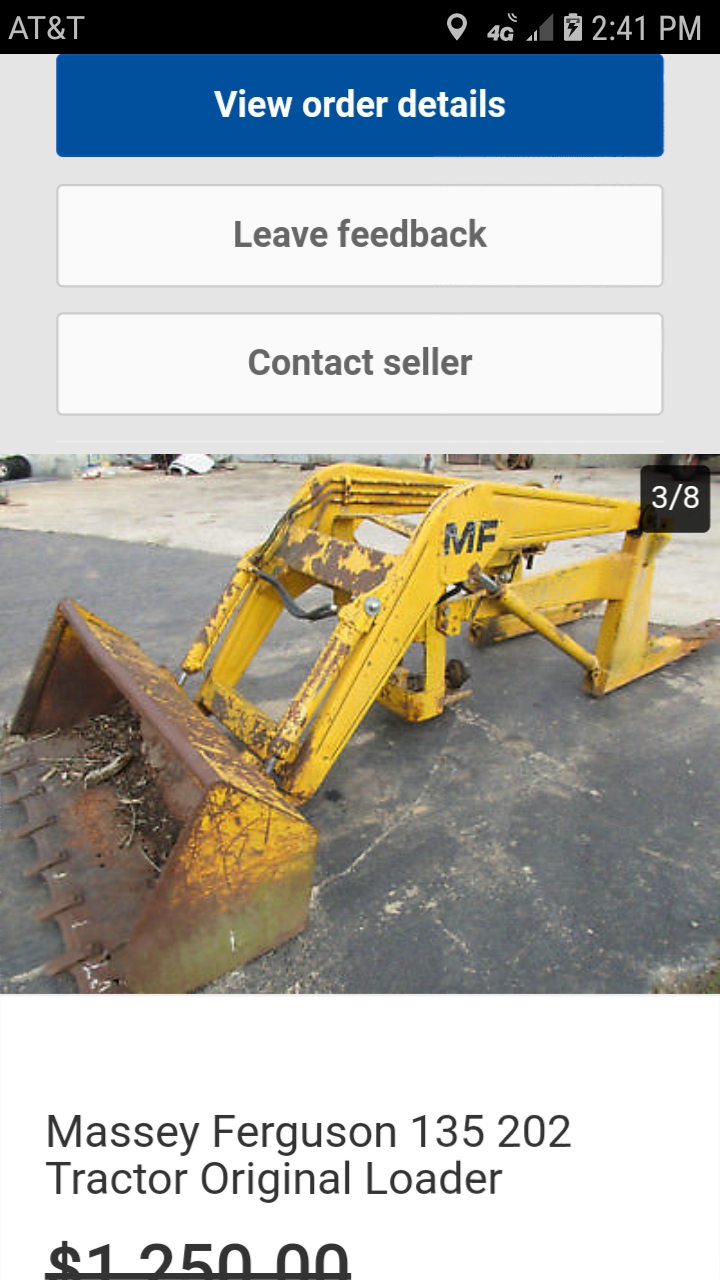Contact the seller

pos(360,363)
